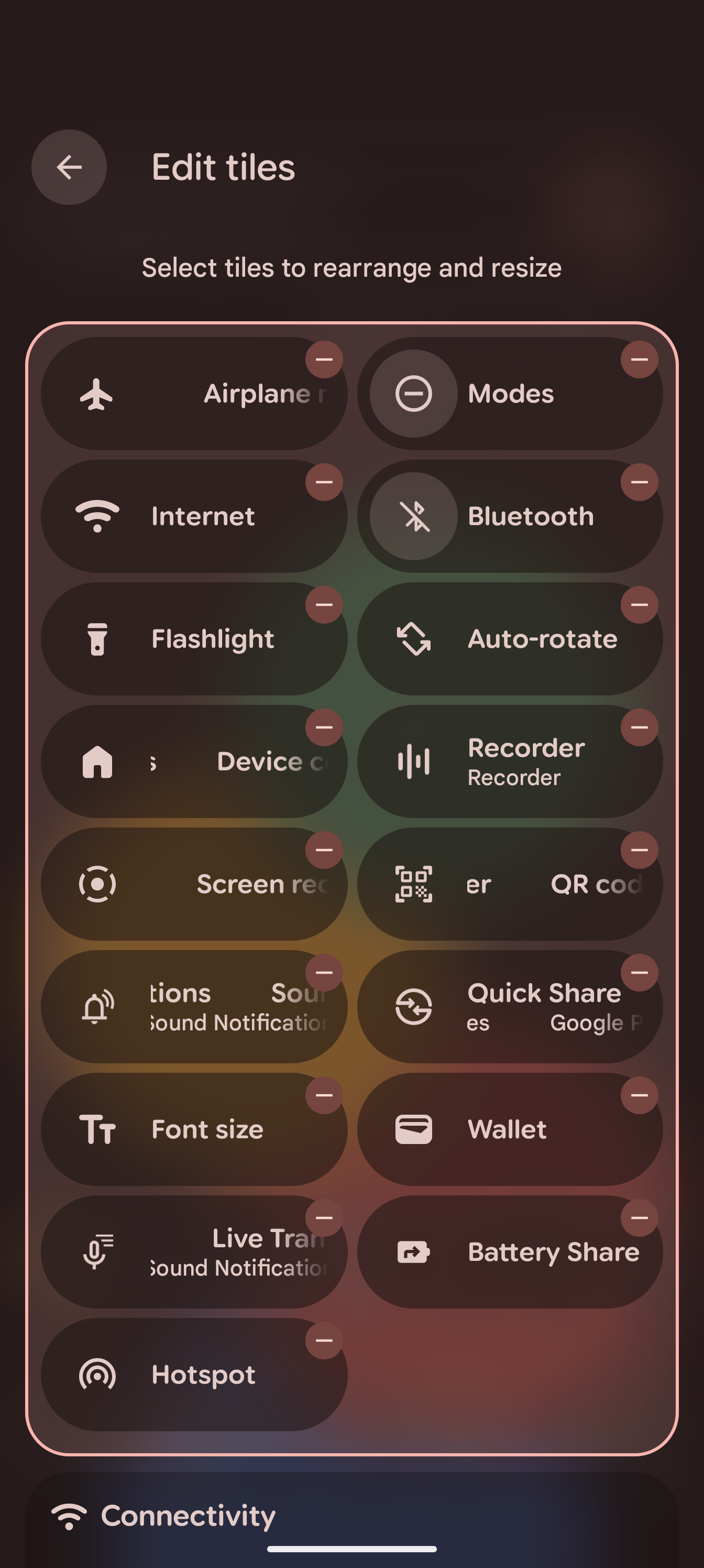Select the Modes tile
Image resolution: width=704 pixels, height=1568 pixels.
[510, 393]
